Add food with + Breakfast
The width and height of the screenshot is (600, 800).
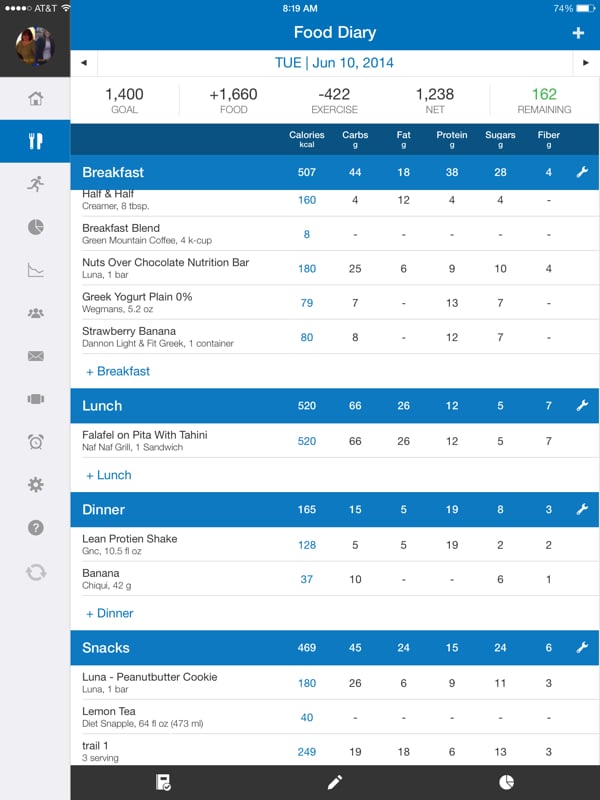tap(118, 371)
